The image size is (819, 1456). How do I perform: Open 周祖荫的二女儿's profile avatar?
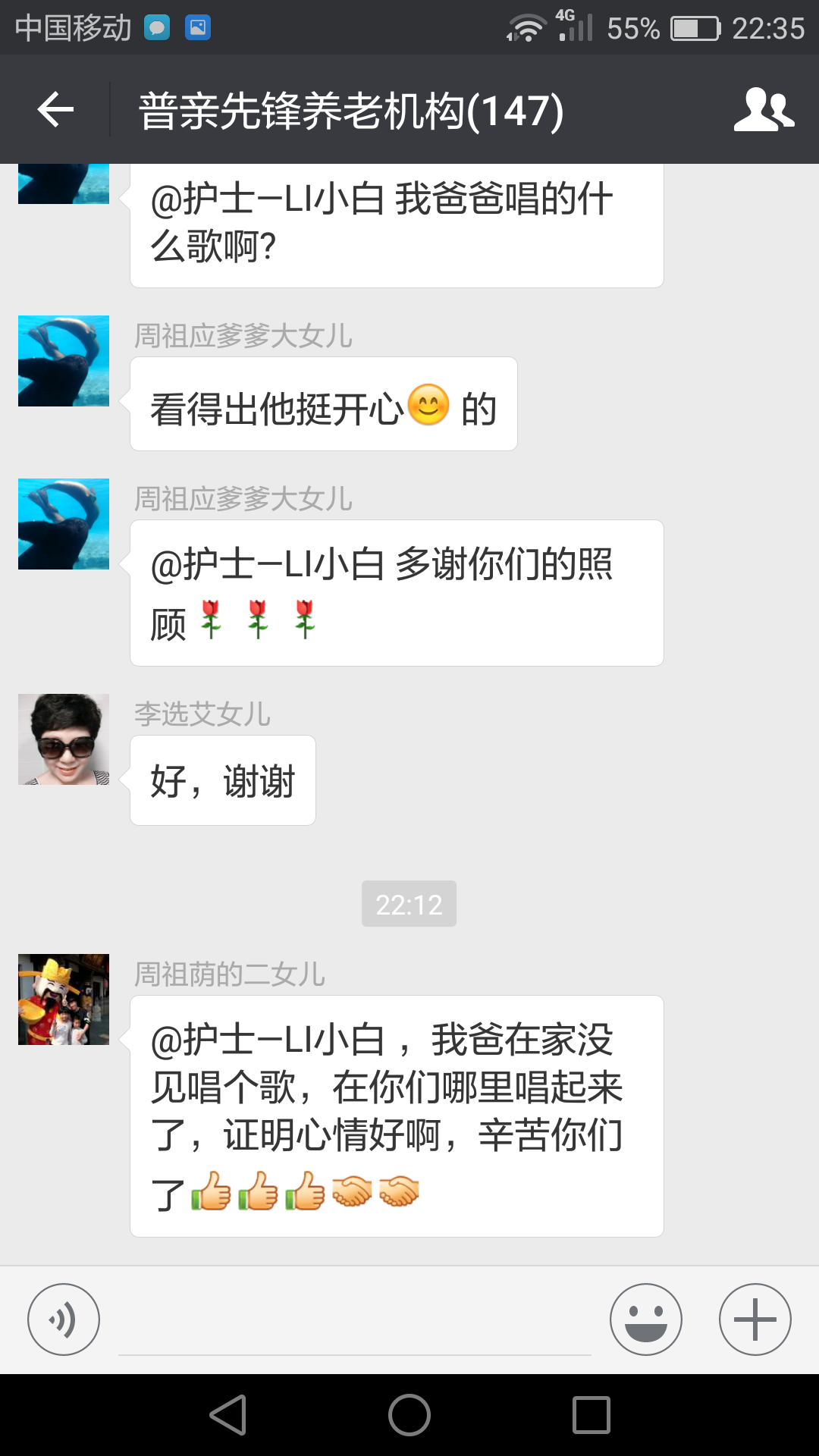click(64, 999)
